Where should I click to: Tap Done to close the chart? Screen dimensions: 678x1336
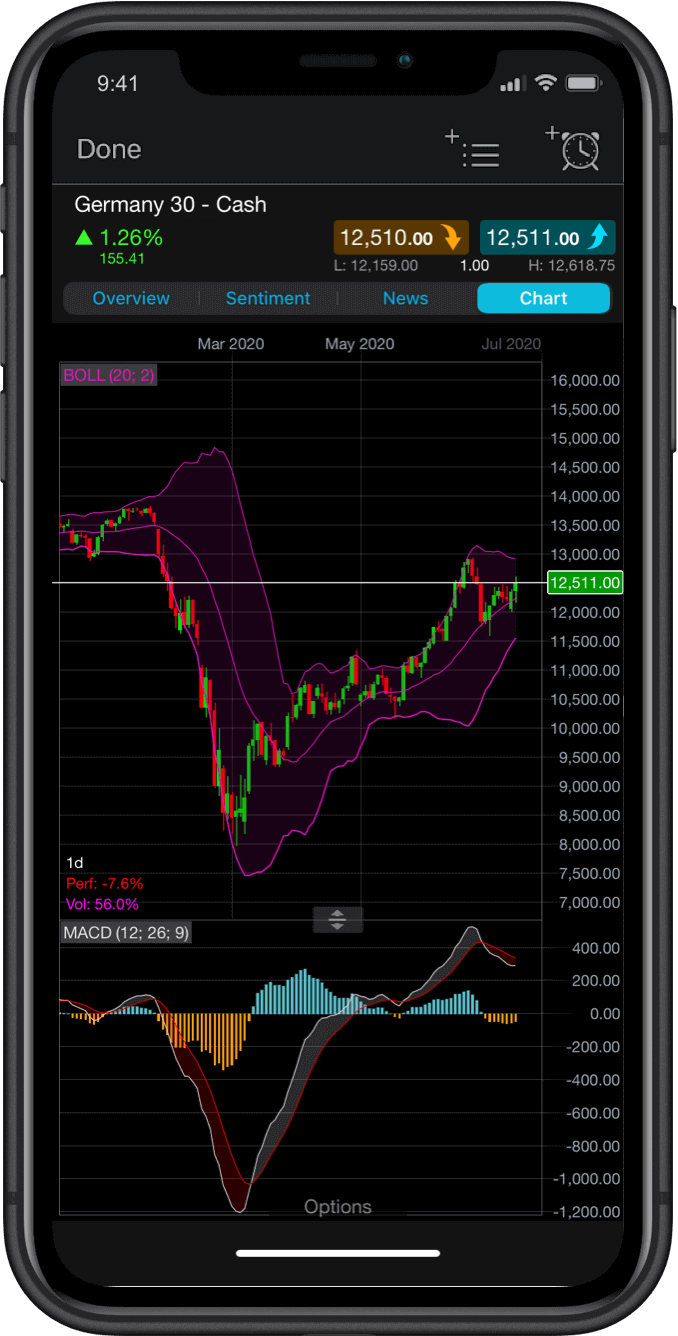click(109, 149)
